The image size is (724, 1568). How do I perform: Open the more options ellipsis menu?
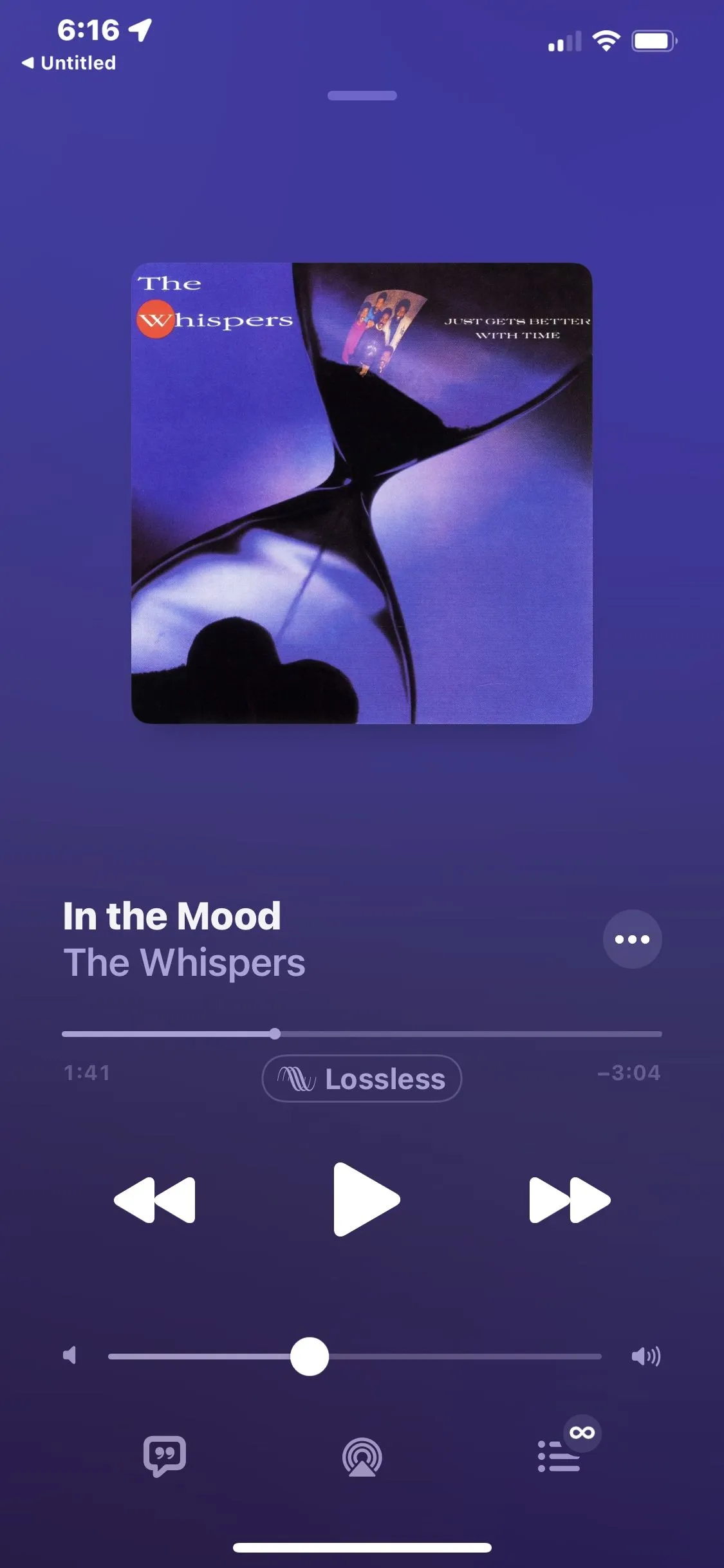point(632,939)
